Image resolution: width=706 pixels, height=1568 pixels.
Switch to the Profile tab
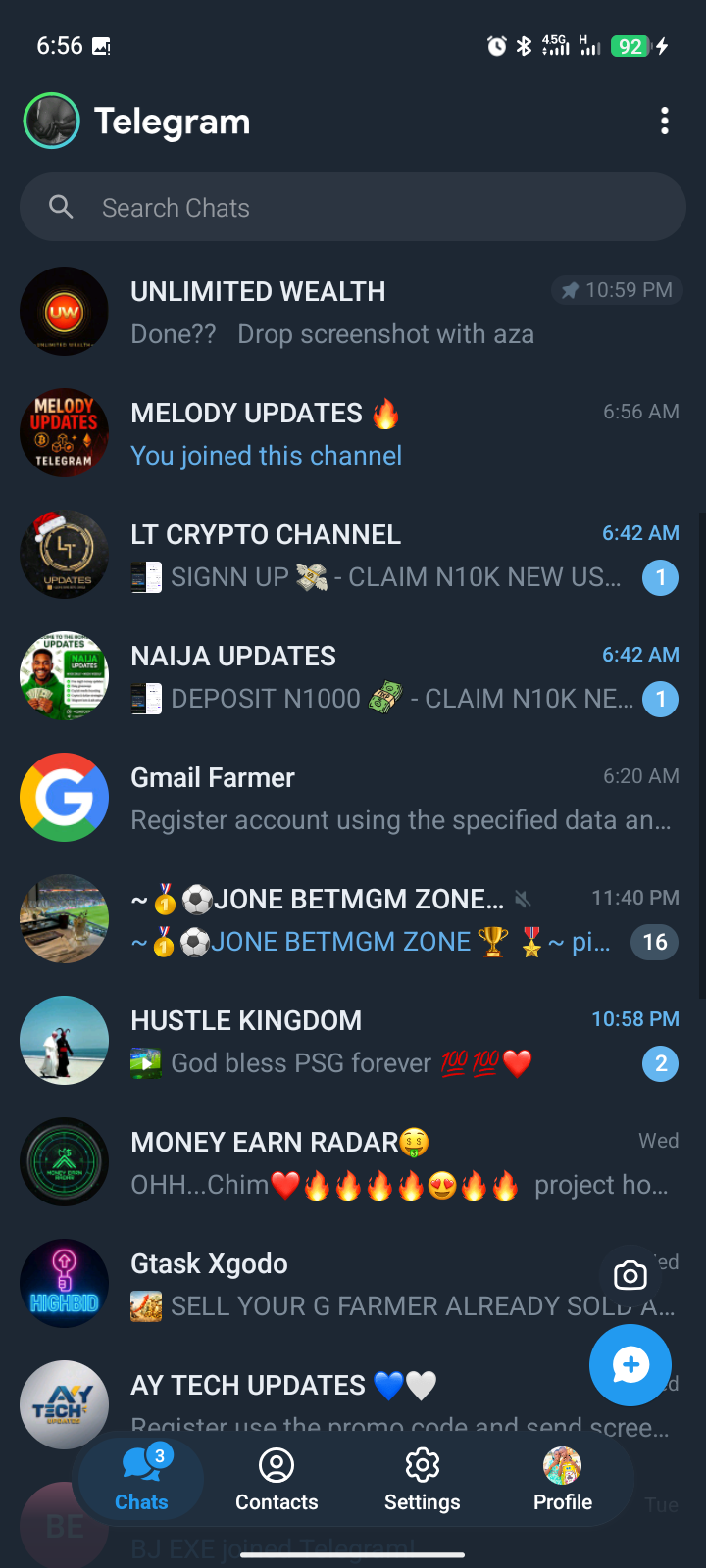[x=563, y=1480]
